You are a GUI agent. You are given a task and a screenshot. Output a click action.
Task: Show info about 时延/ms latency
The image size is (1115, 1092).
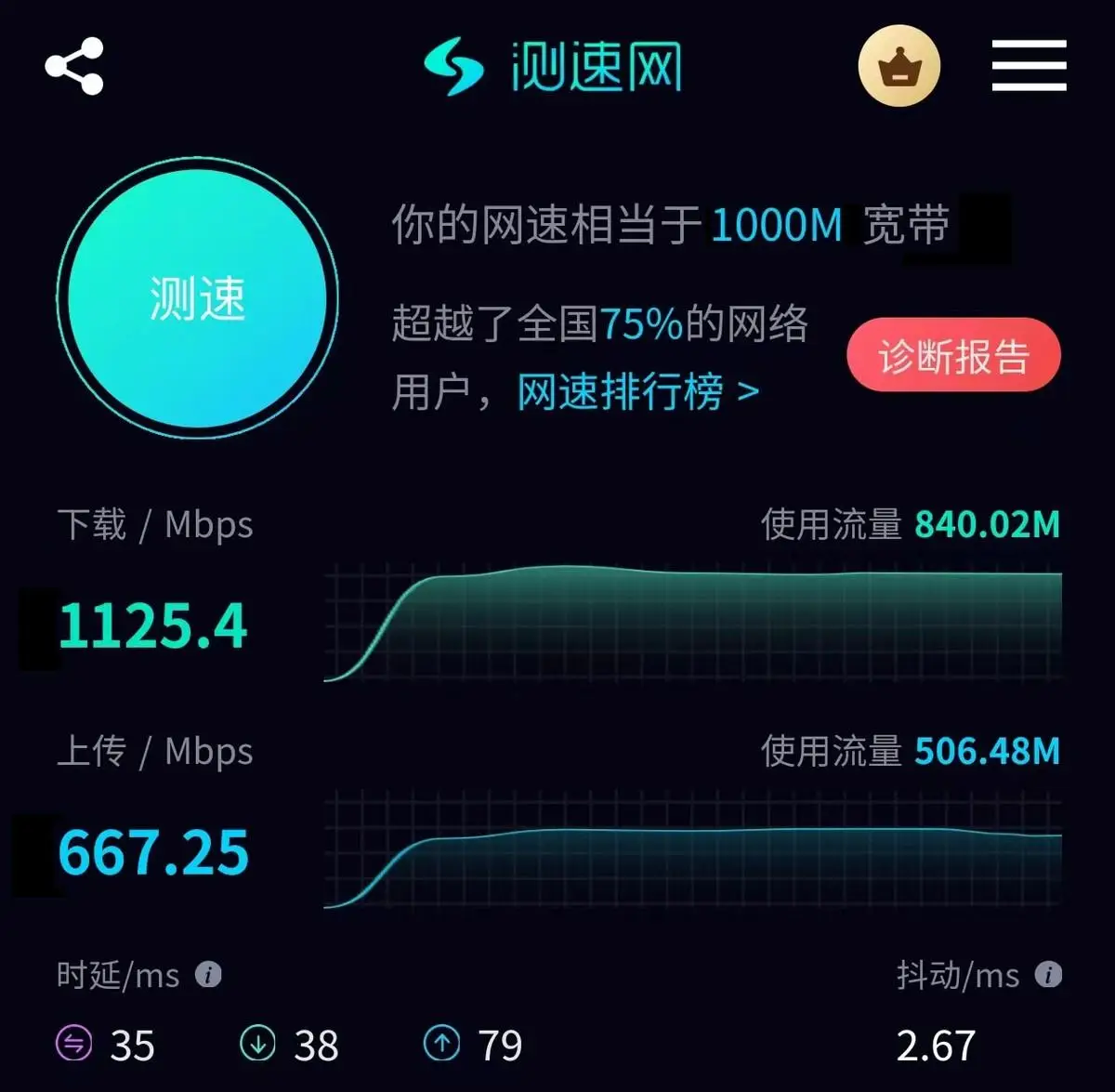tap(208, 975)
